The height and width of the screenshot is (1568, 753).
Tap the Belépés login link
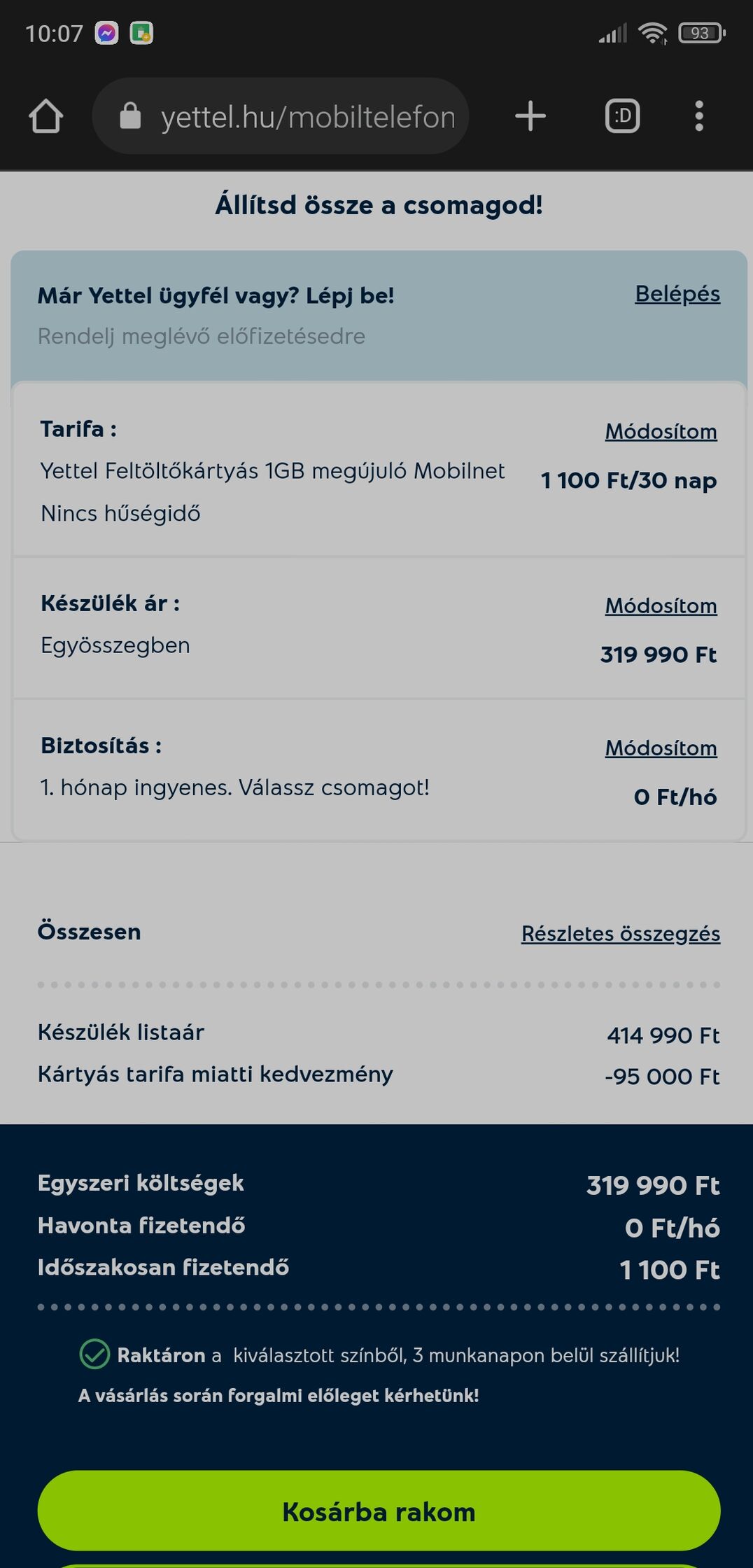(x=677, y=294)
